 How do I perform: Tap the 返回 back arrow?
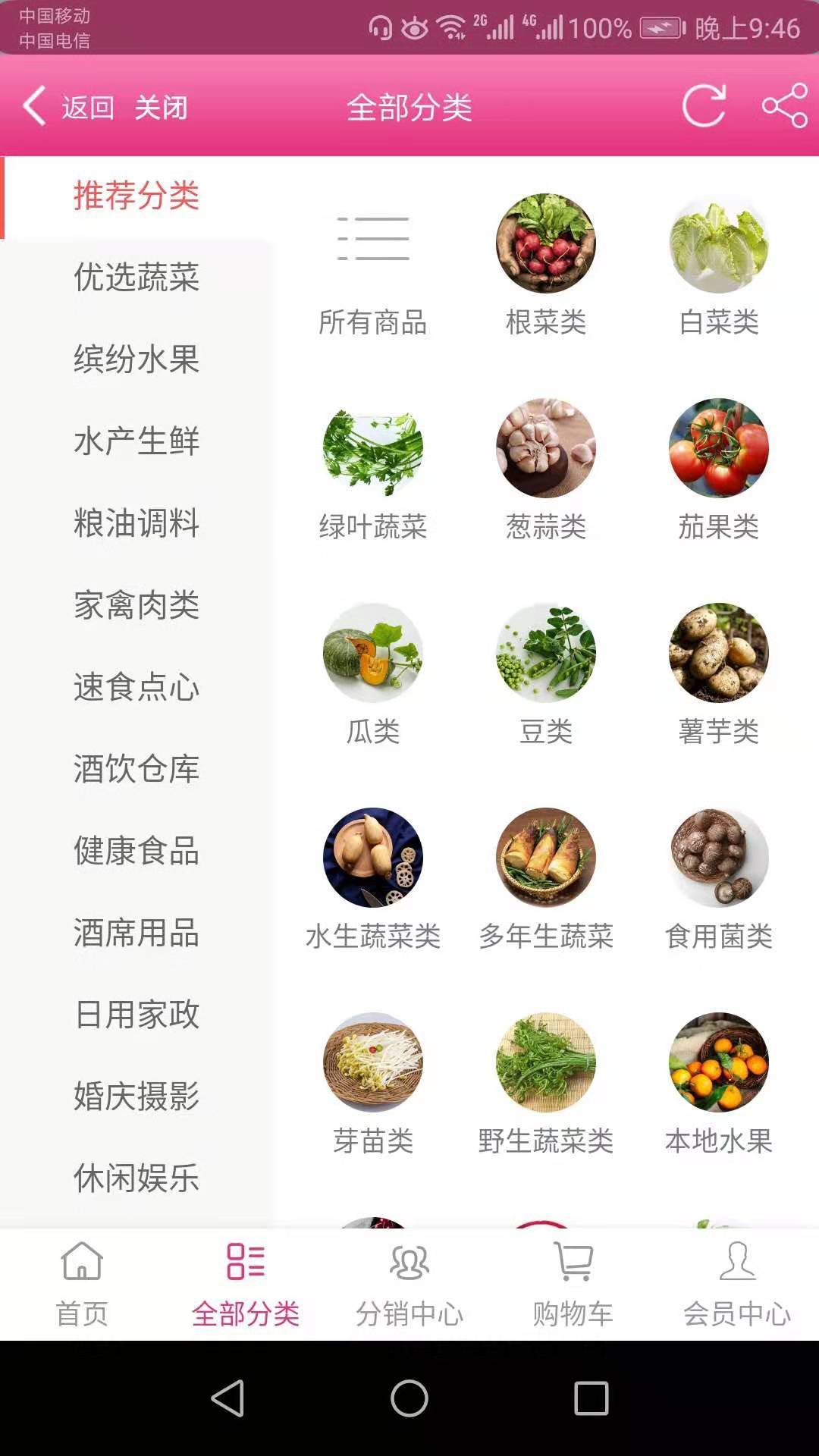coord(68,107)
